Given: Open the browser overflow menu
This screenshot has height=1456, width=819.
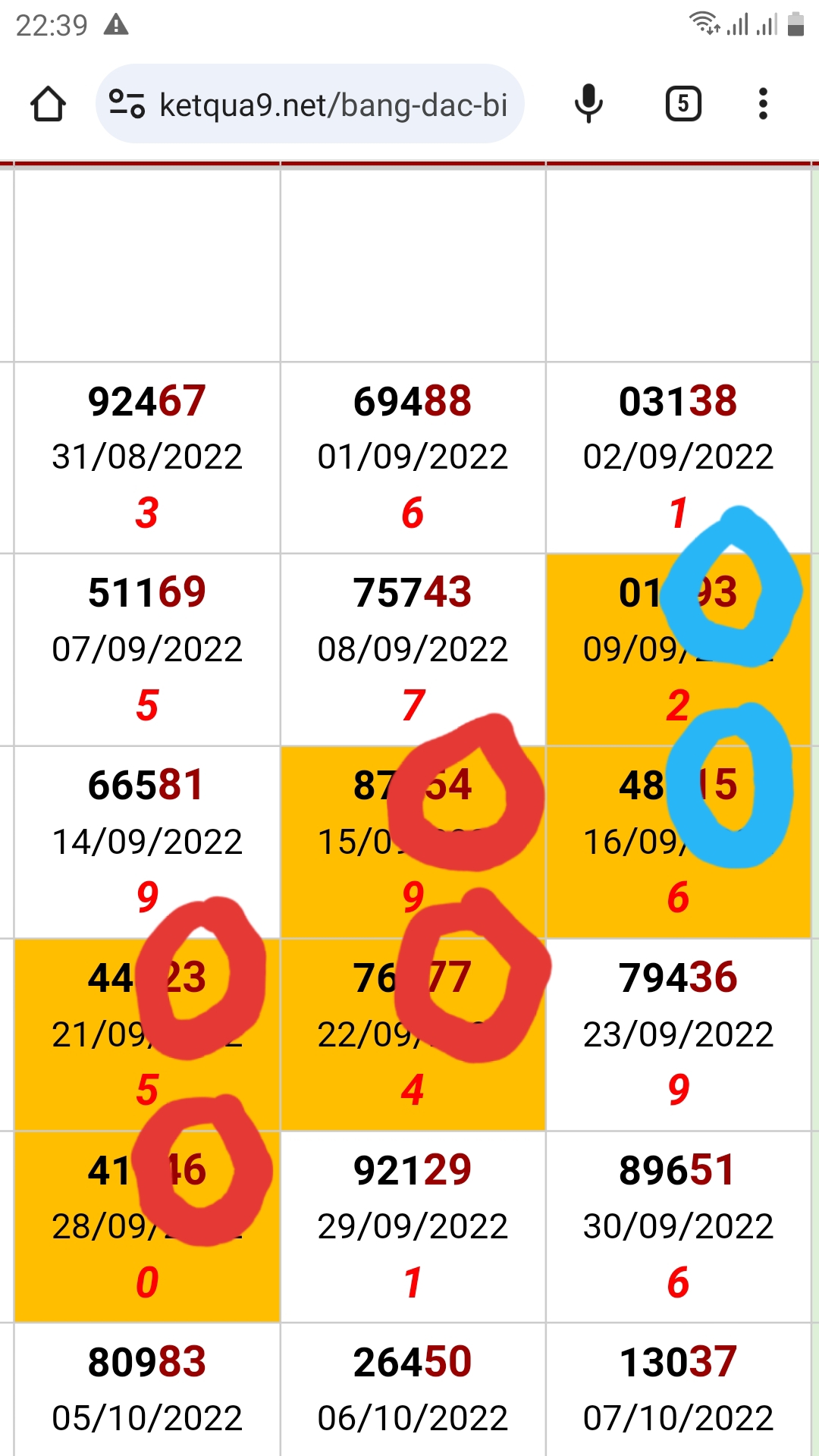Looking at the screenshot, I should [x=763, y=104].
